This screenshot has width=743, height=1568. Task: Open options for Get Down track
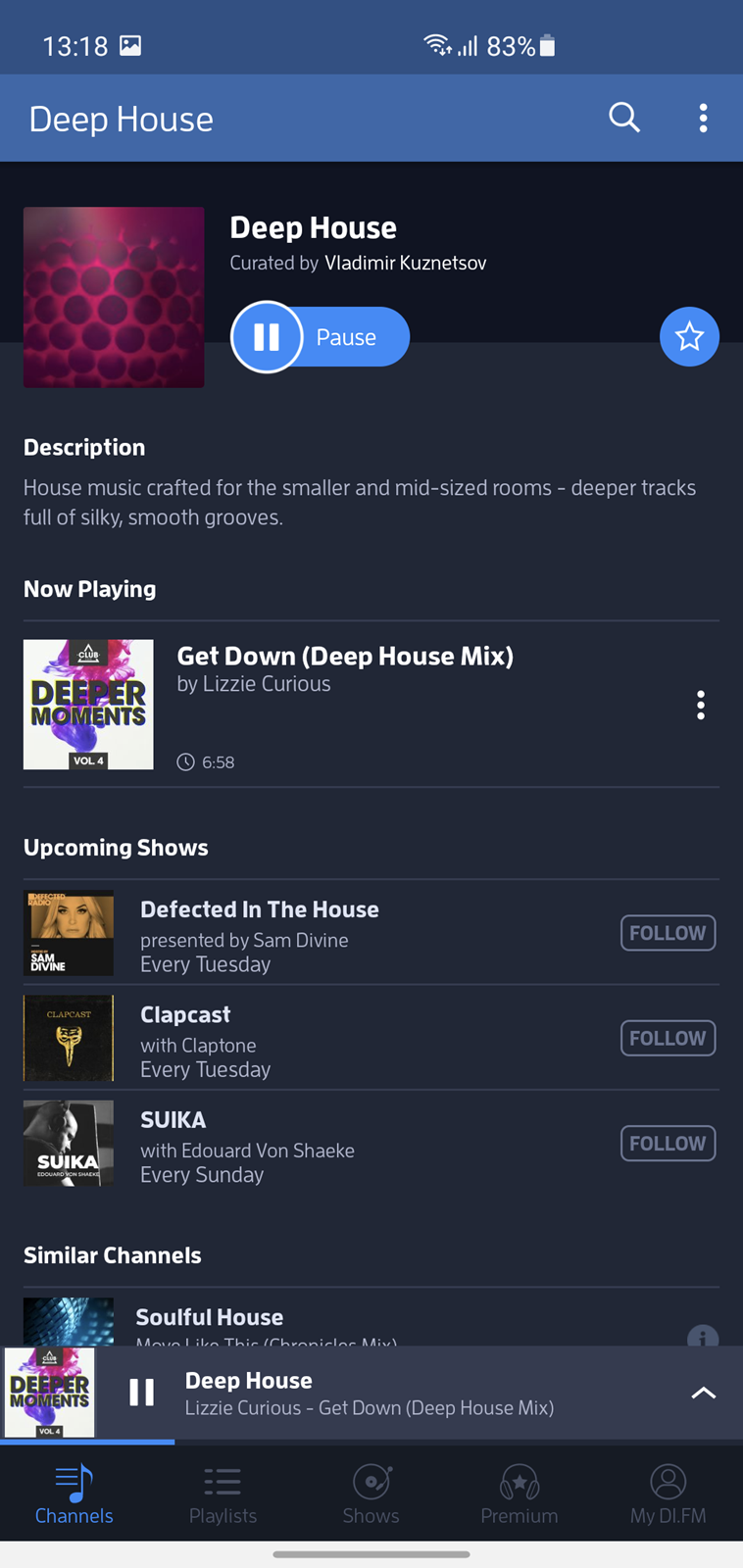pos(700,705)
